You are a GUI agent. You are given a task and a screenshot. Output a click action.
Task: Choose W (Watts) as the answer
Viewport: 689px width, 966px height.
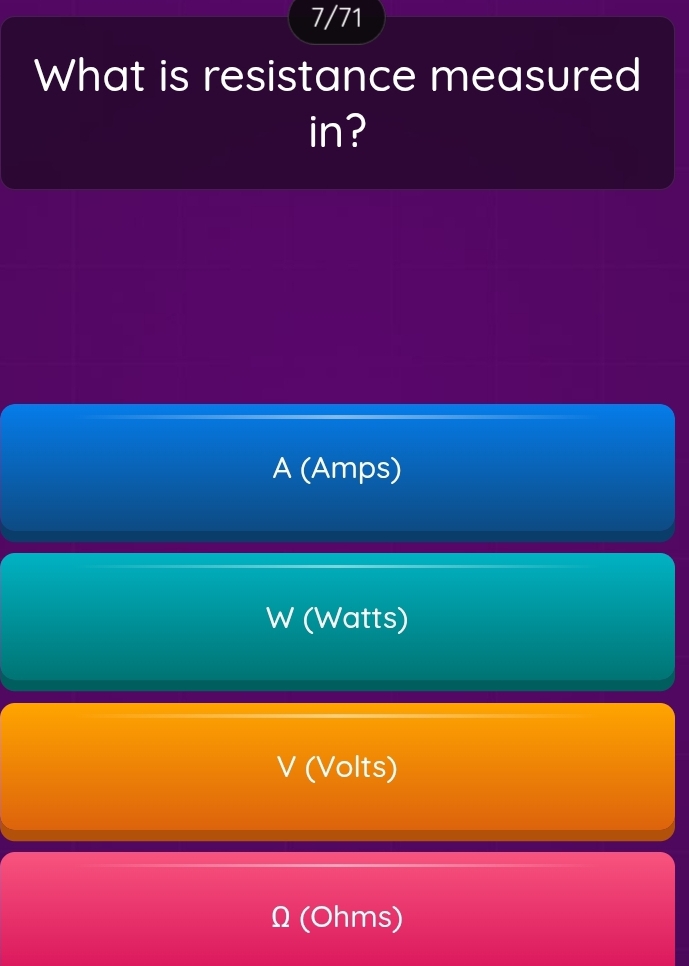[x=337, y=619]
